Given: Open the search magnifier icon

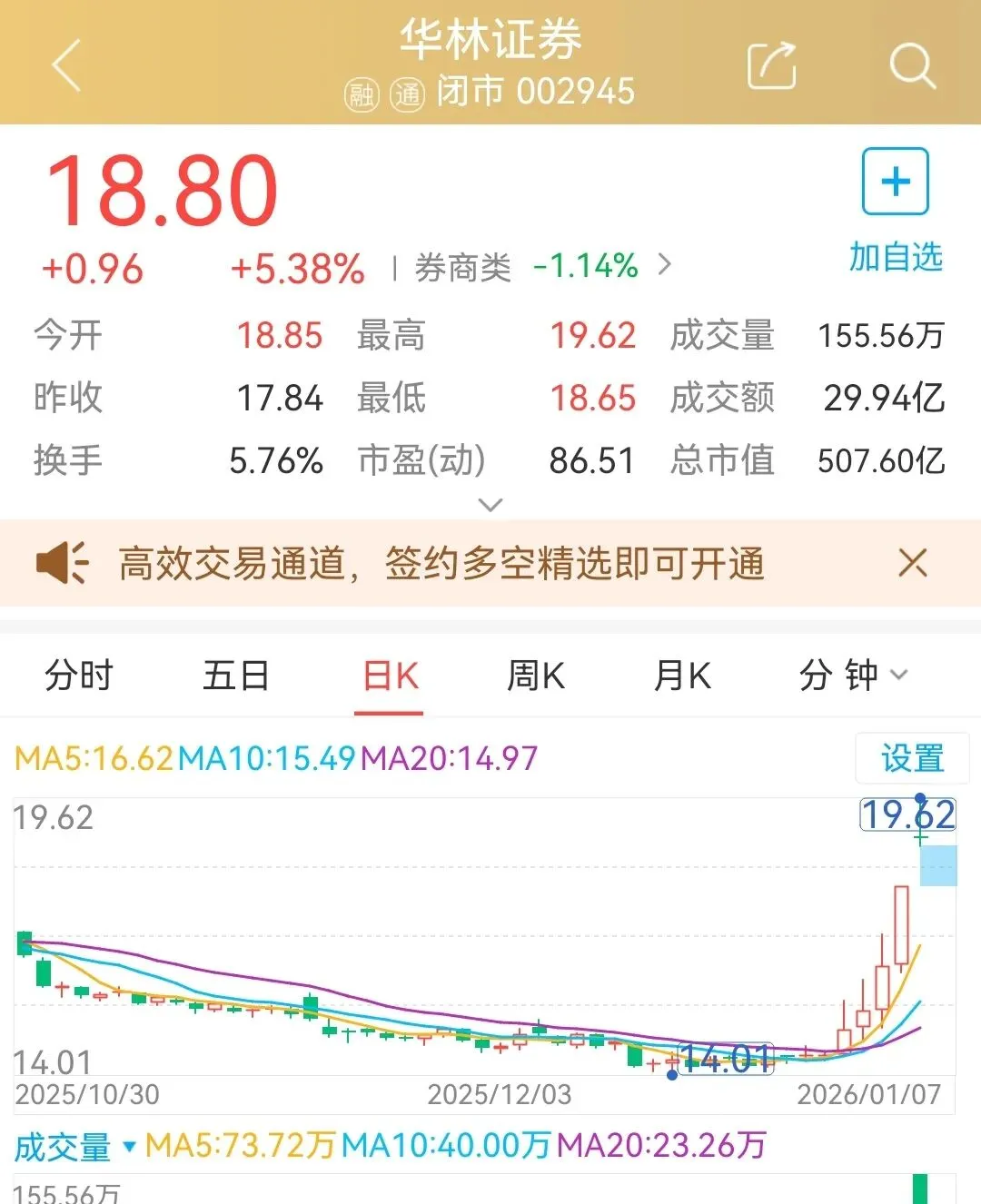Looking at the screenshot, I should tap(911, 65).
